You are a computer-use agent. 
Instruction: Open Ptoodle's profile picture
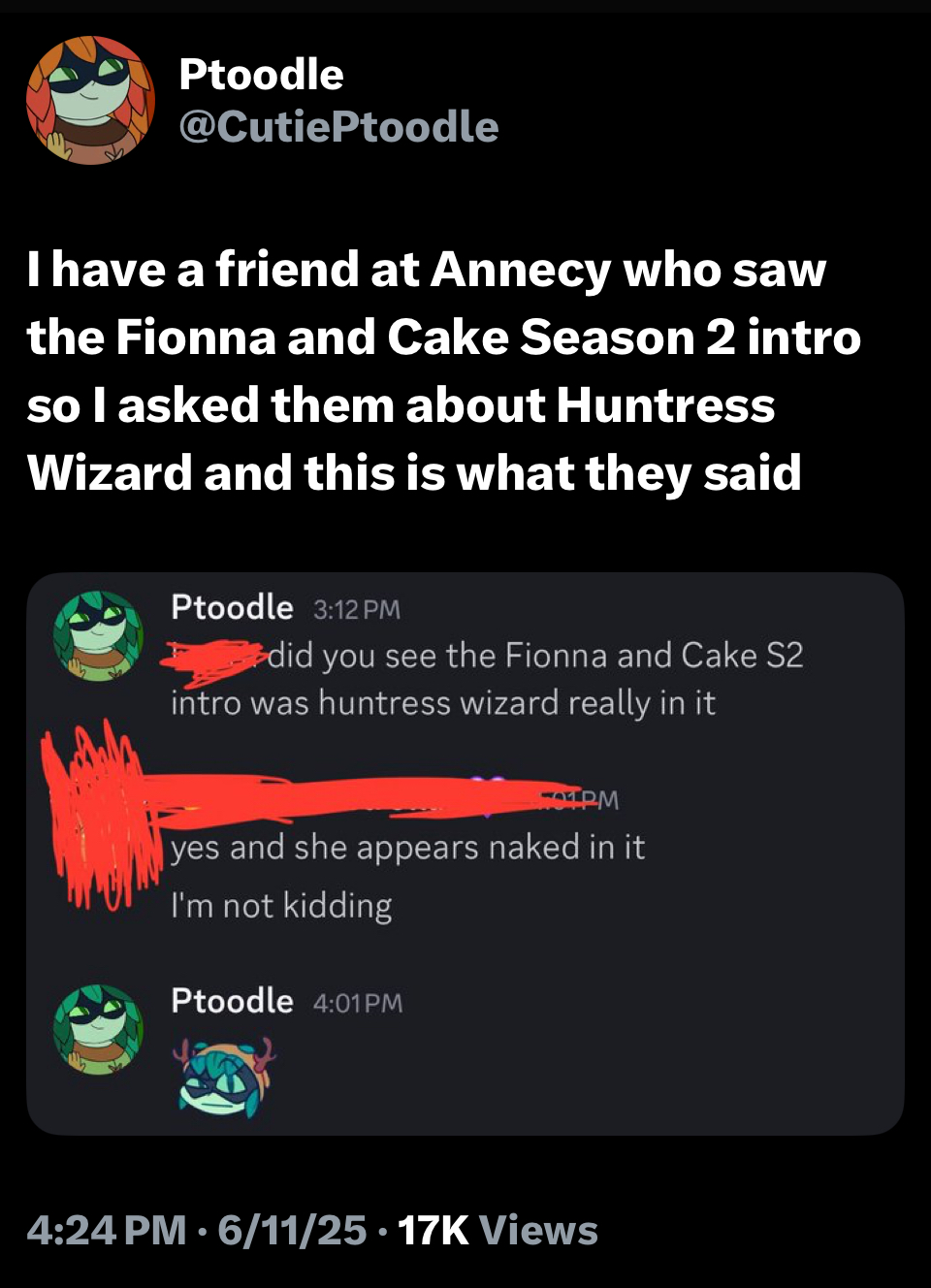click(x=89, y=101)
